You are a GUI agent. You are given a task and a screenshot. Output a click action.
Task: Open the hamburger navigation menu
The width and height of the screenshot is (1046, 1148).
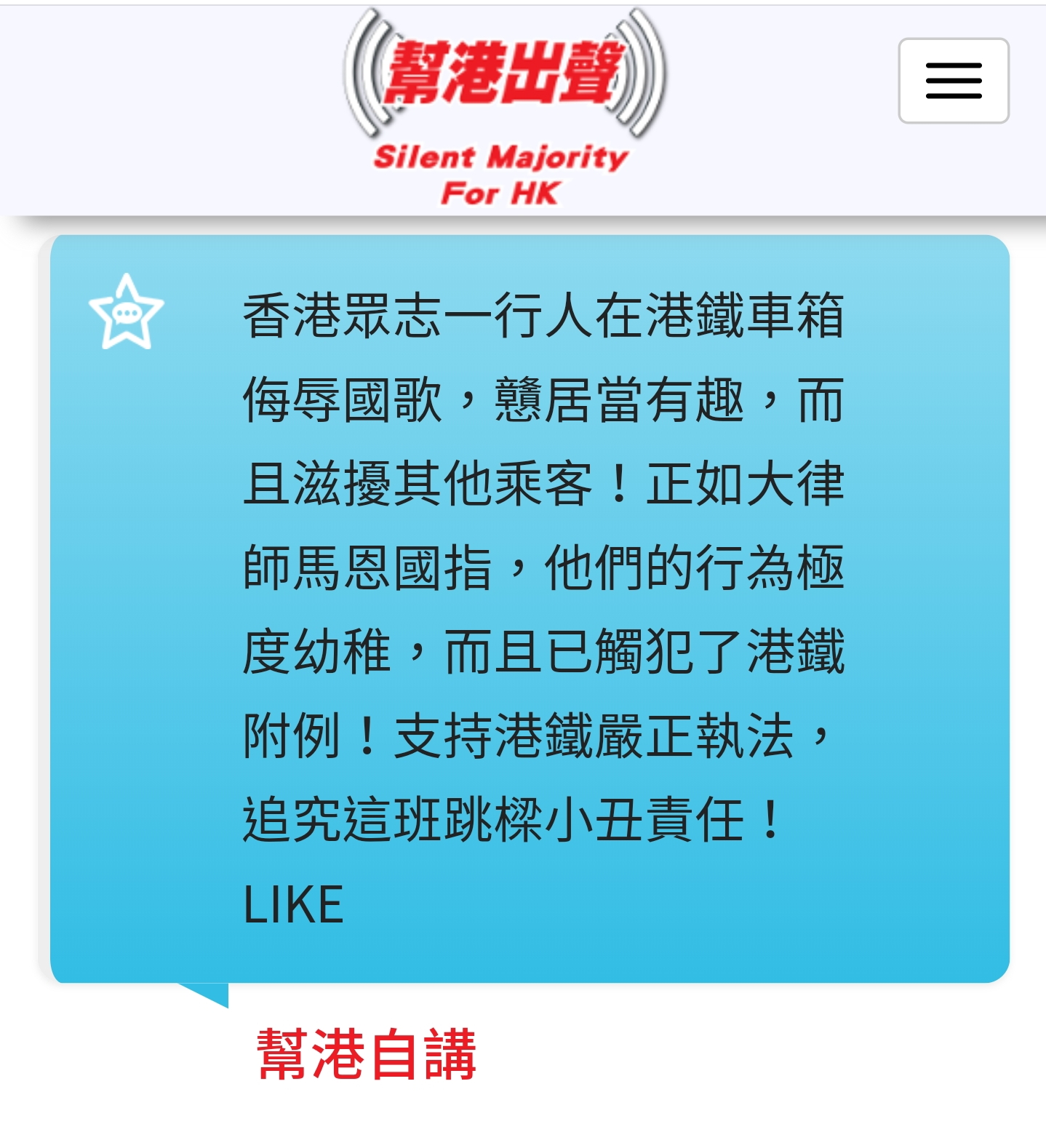click(953, 81)
